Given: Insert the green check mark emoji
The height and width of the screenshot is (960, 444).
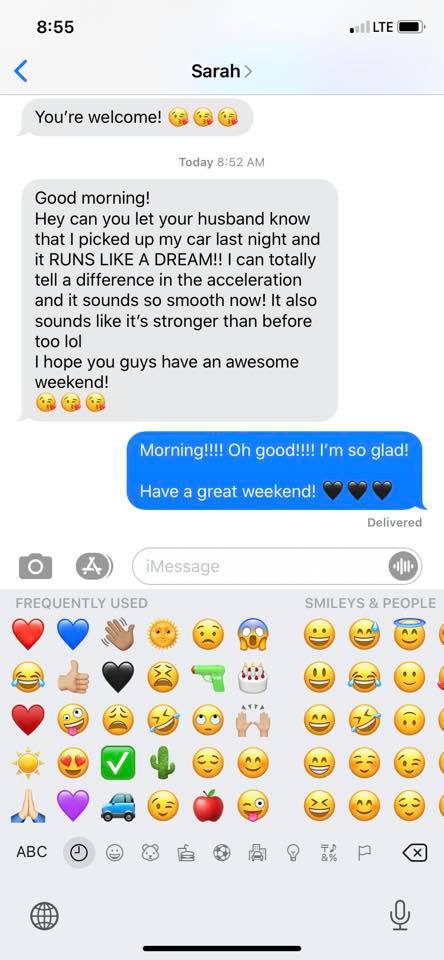Looking at the screenshot, I should [x=118, y=763].
